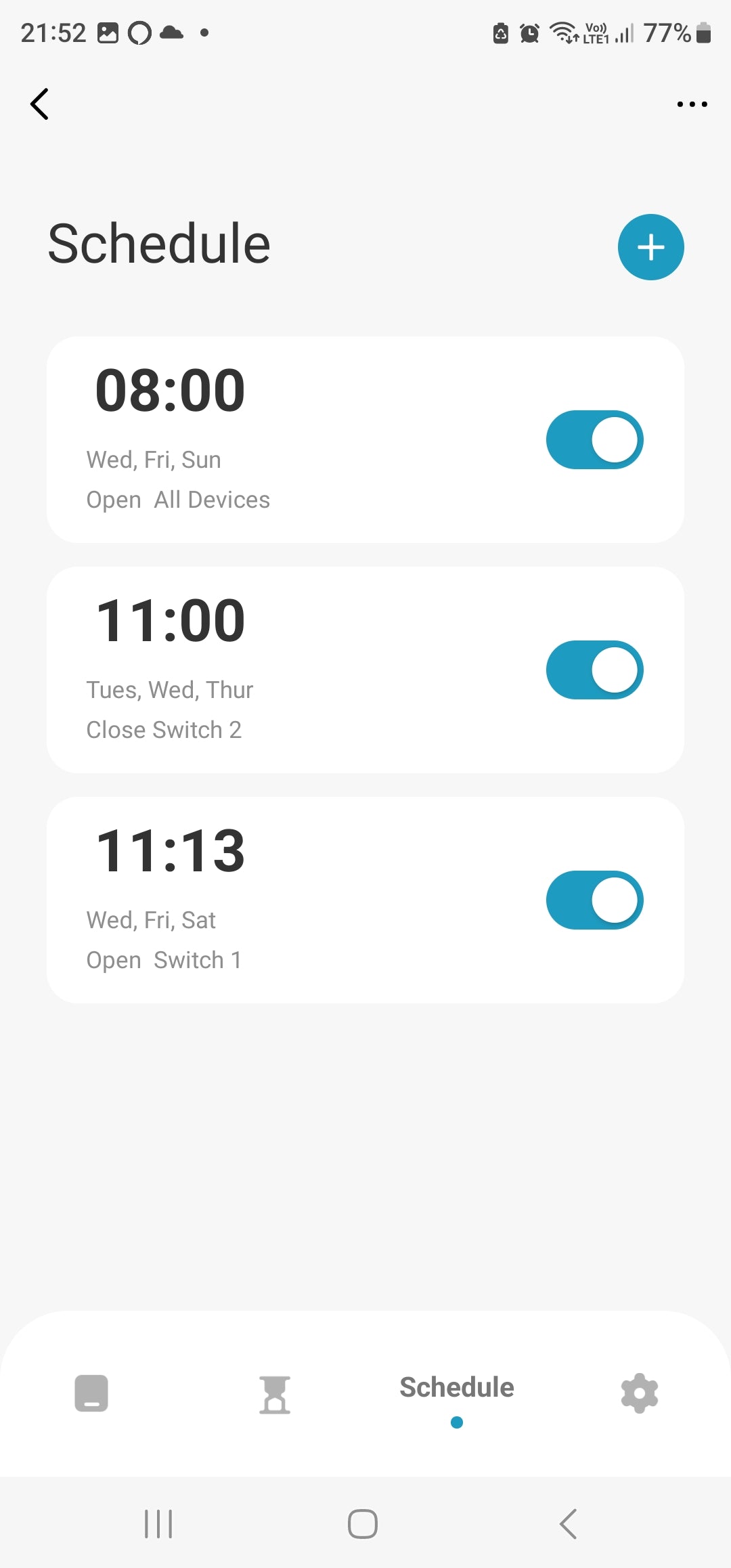Switch to the hourglass timer tab
This screenshot has height=1568, width=731.
pos(275,1395)
